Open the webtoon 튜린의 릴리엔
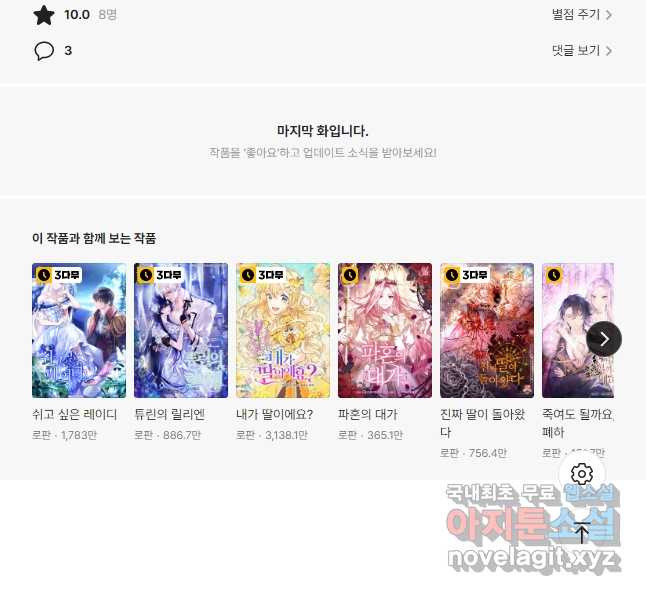 pyautogui.click(x=181, y=331)
